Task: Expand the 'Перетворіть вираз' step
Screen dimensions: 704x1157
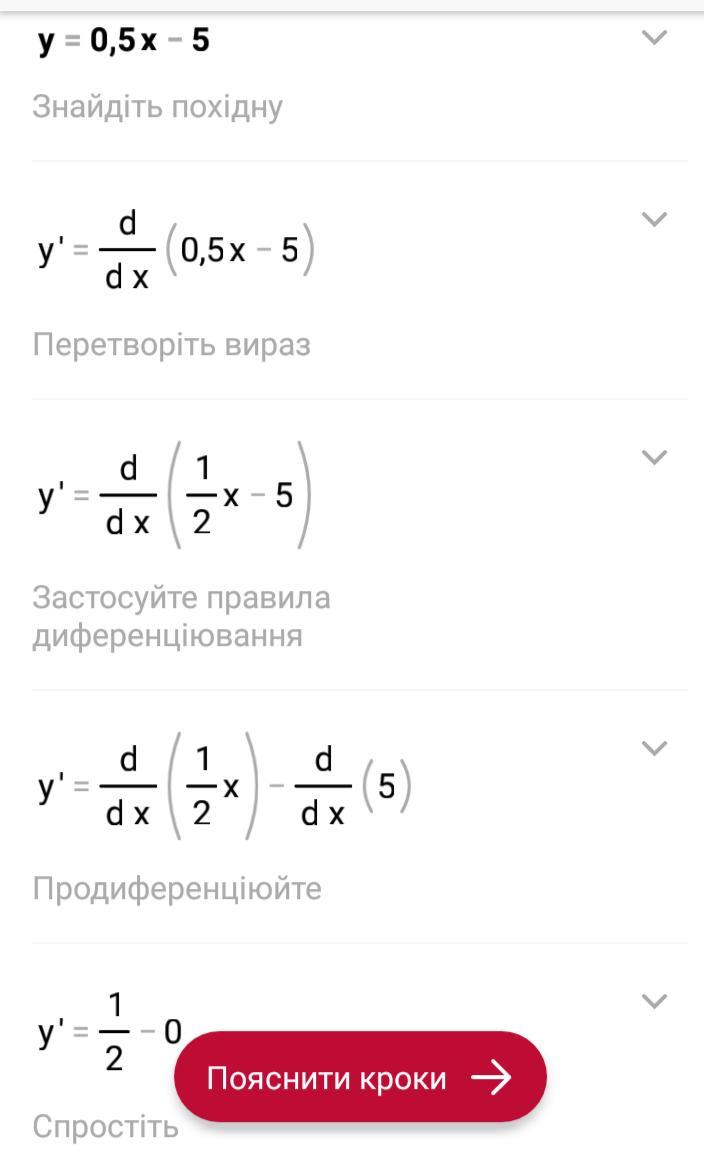Action: pyautogui.click(x=653, y=219)
